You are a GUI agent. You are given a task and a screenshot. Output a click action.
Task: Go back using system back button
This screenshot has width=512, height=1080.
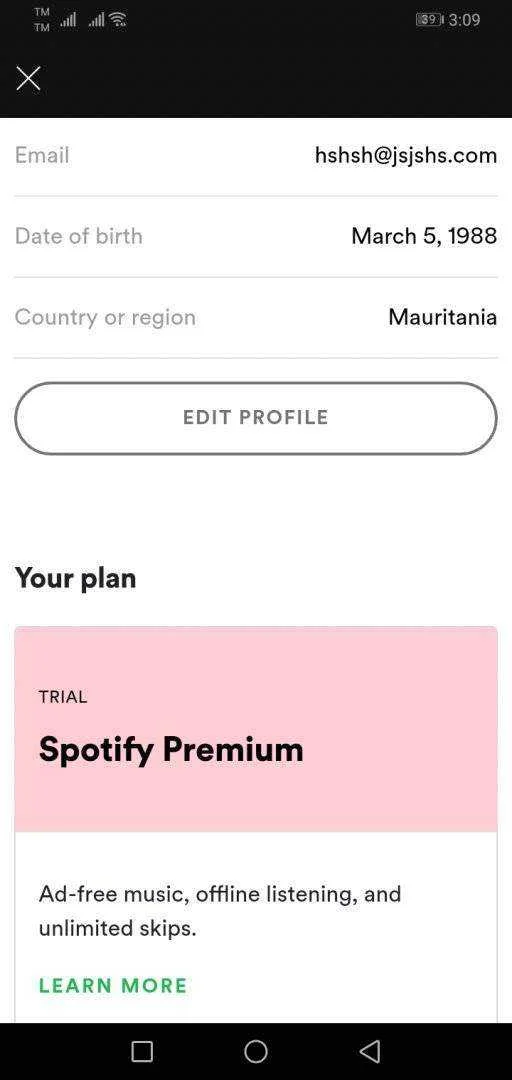[370, 1051]
